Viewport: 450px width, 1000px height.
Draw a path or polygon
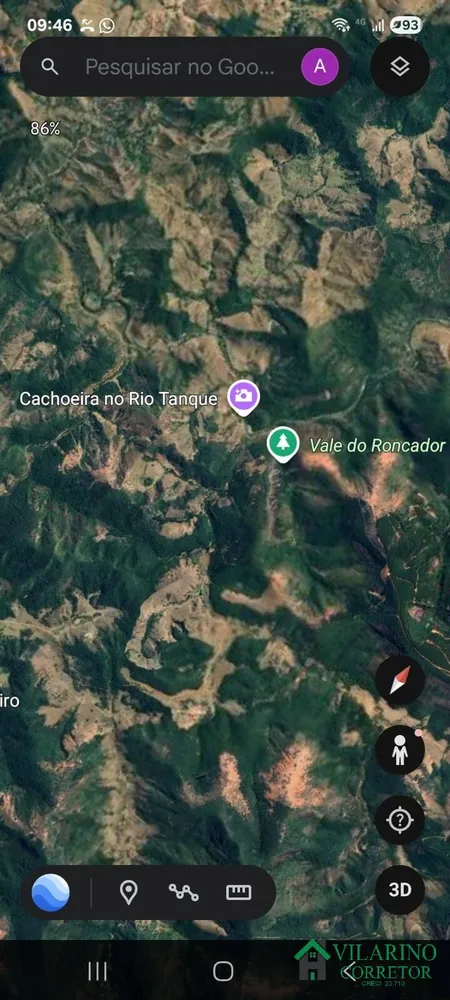pos(184,892)
